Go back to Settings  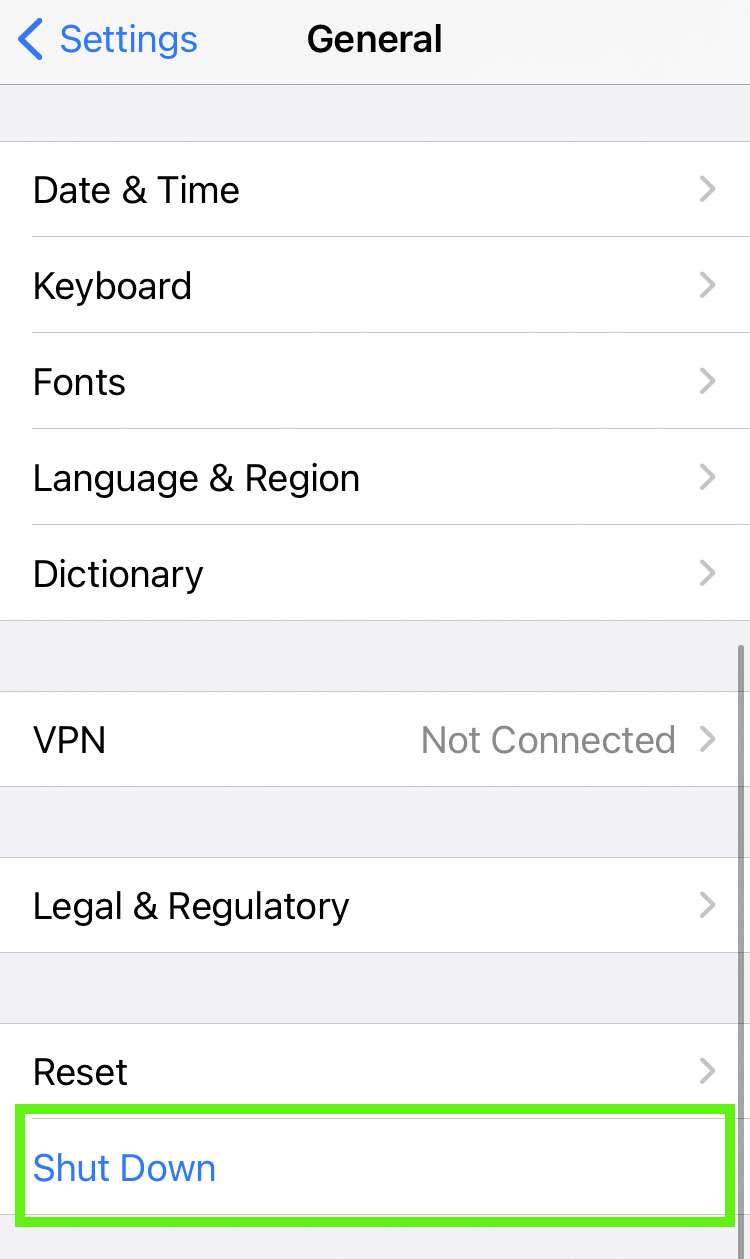tap(108, 40)
